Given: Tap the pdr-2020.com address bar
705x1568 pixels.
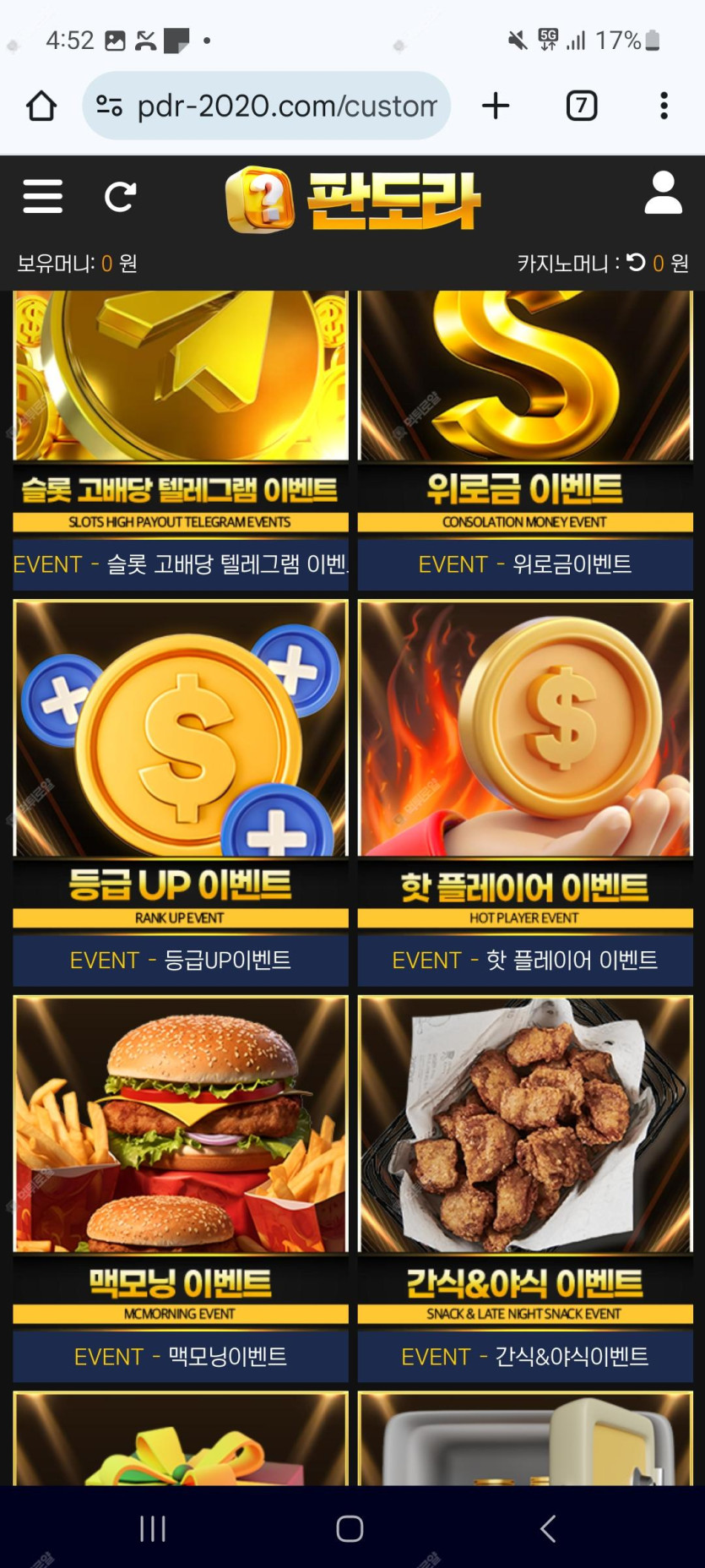Looking at the screenshot, I should pos(279,106).
